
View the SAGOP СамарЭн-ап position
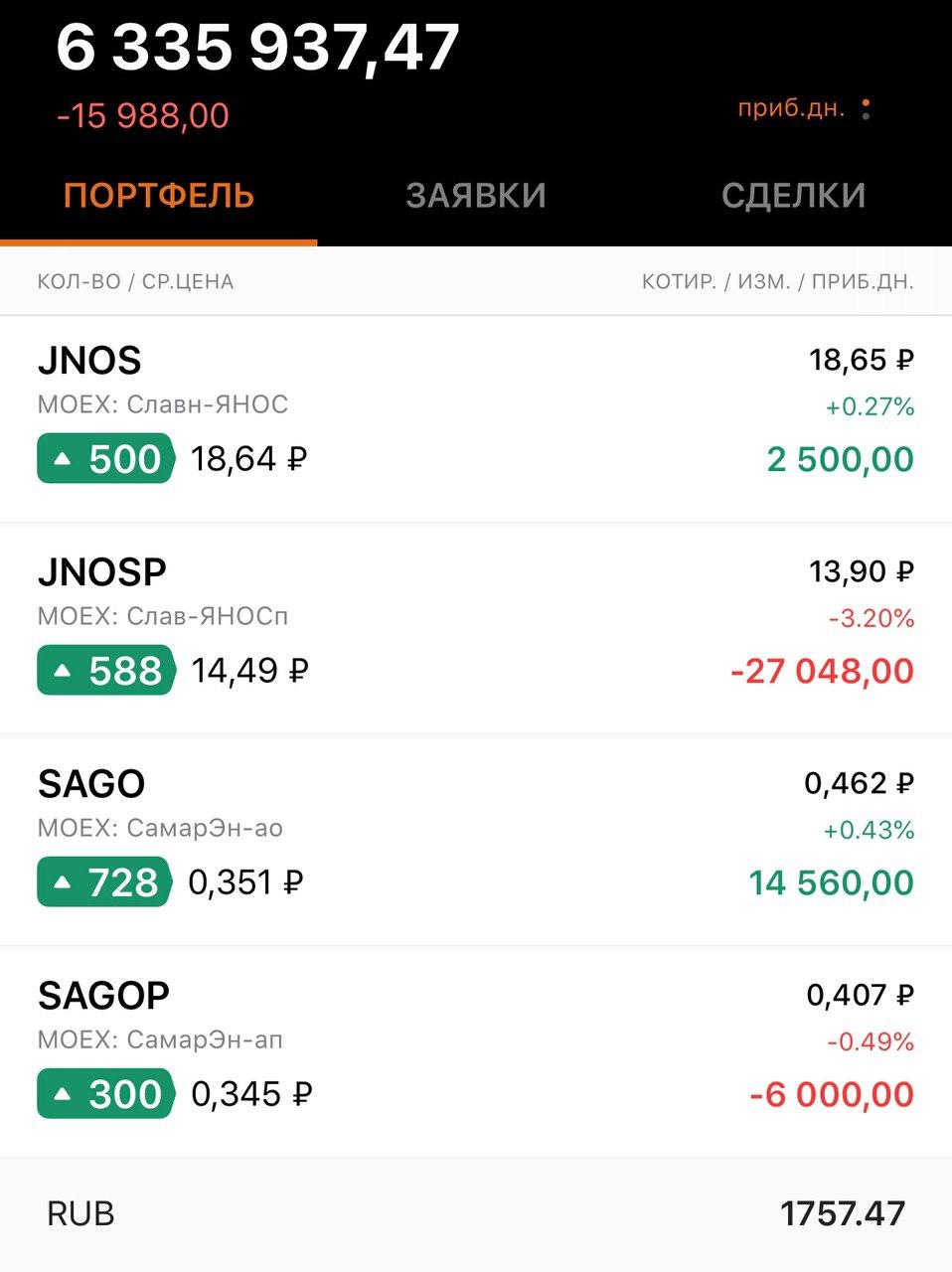[x=476, y=1053]
